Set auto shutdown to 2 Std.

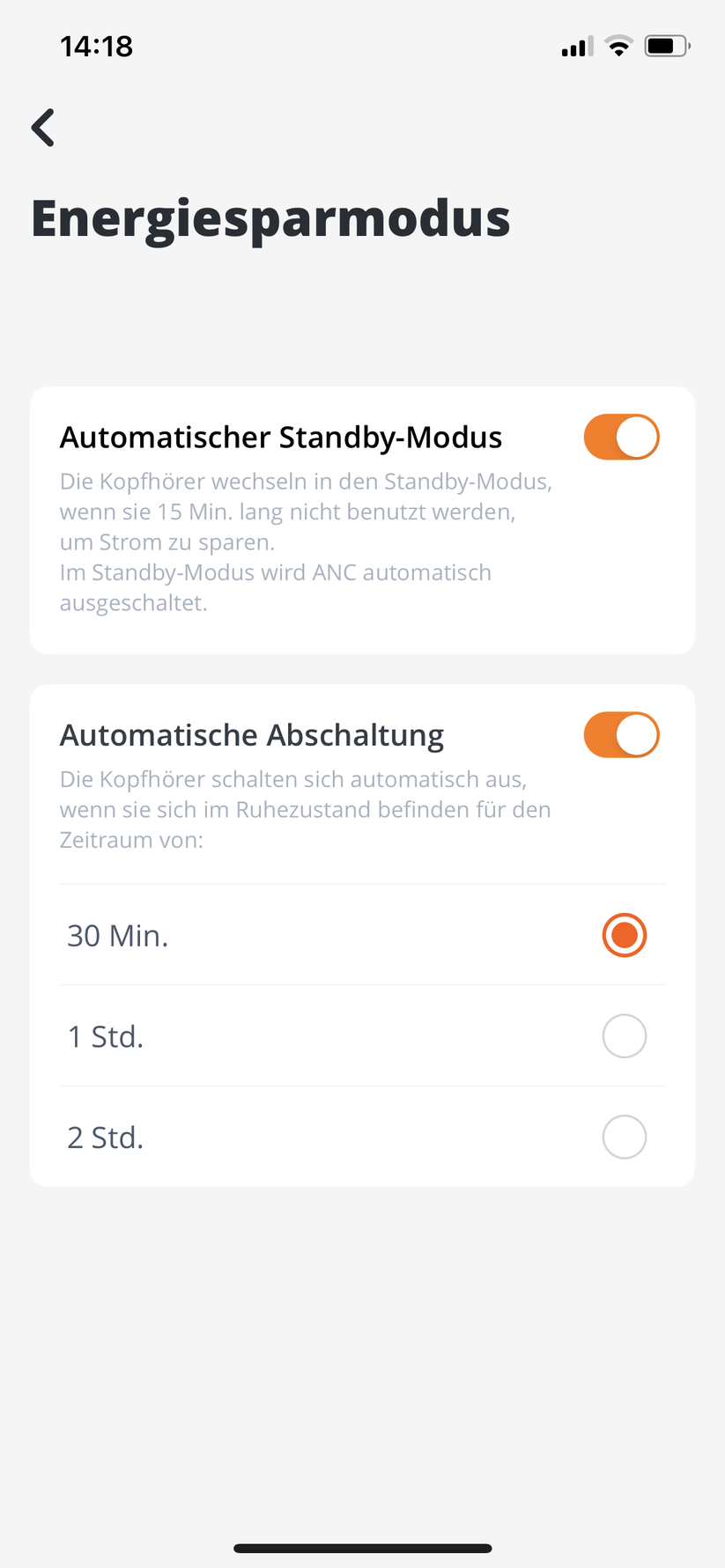(x=624, y=1137)
